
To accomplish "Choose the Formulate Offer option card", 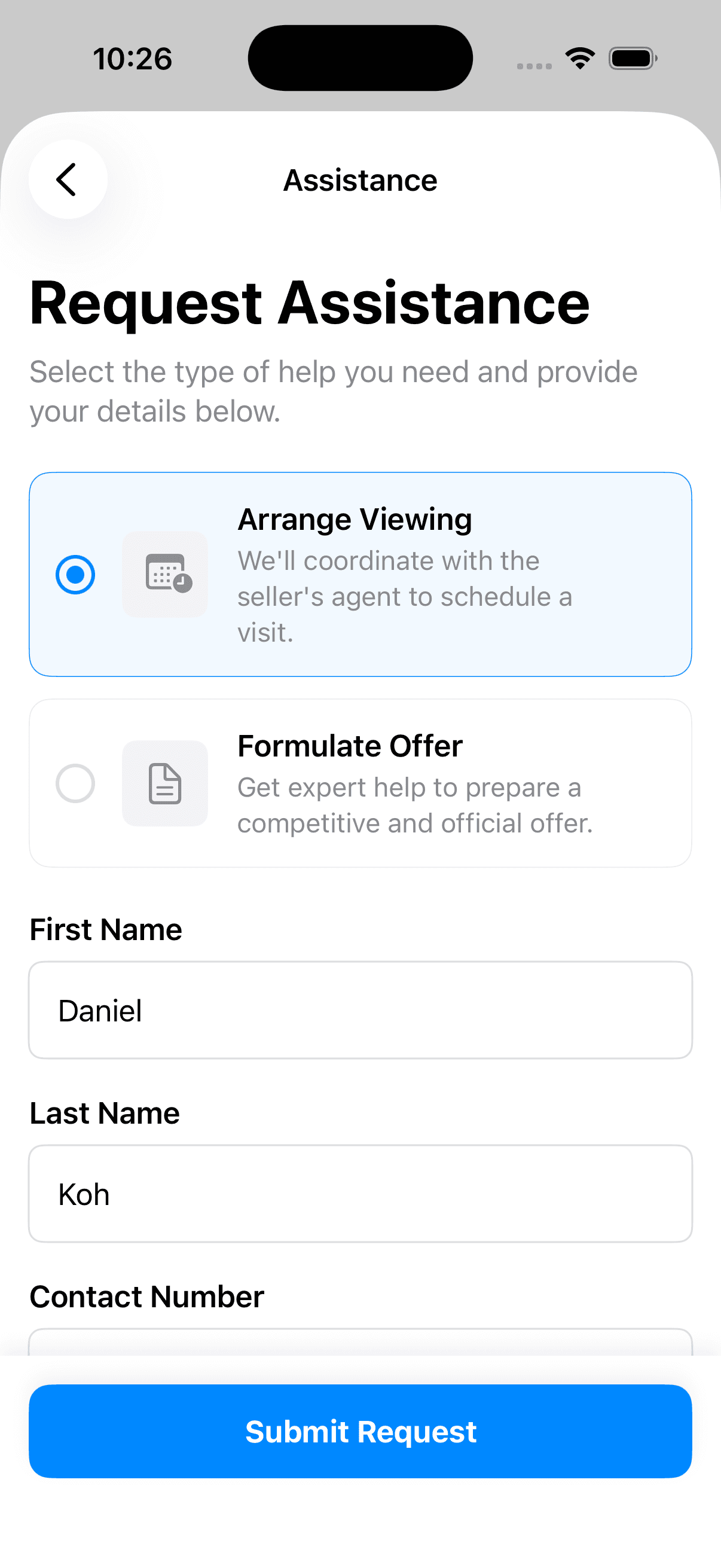I will coord(360,783).
